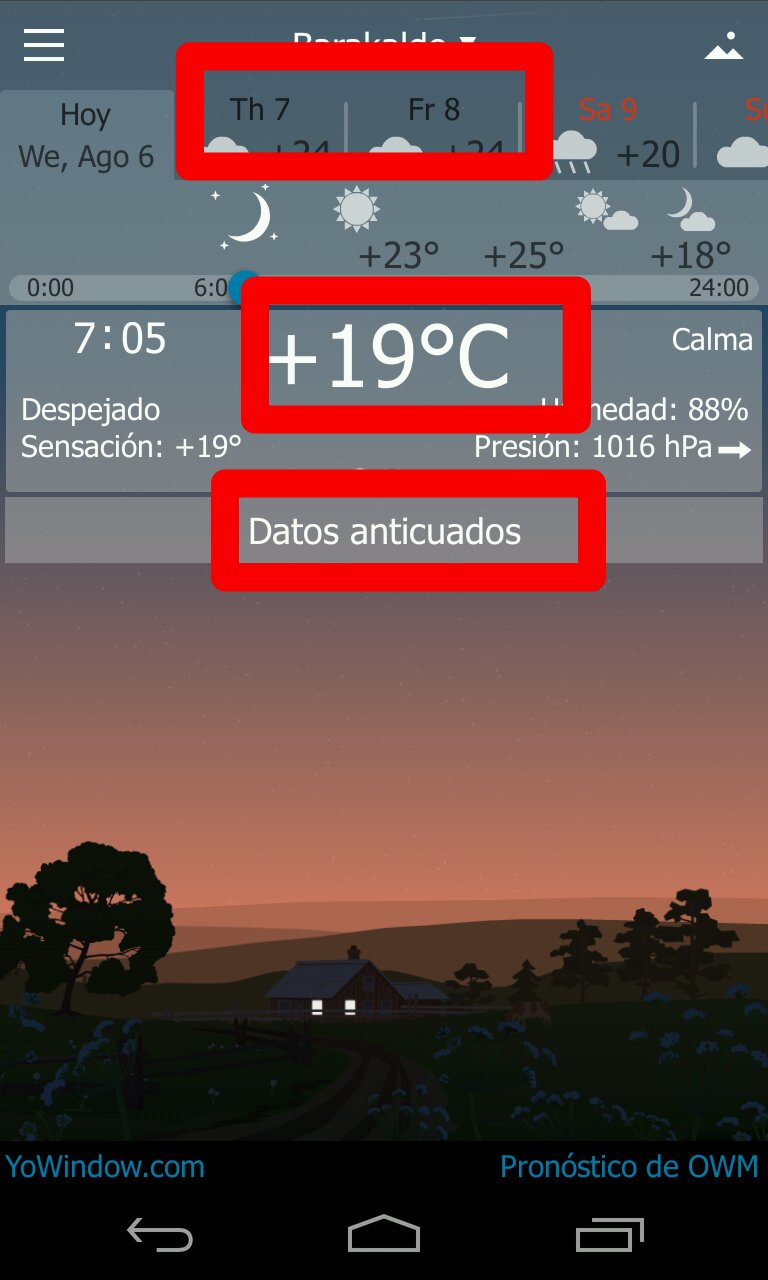
Task: Go back with the system back button
Action: tap(160, 1236)
